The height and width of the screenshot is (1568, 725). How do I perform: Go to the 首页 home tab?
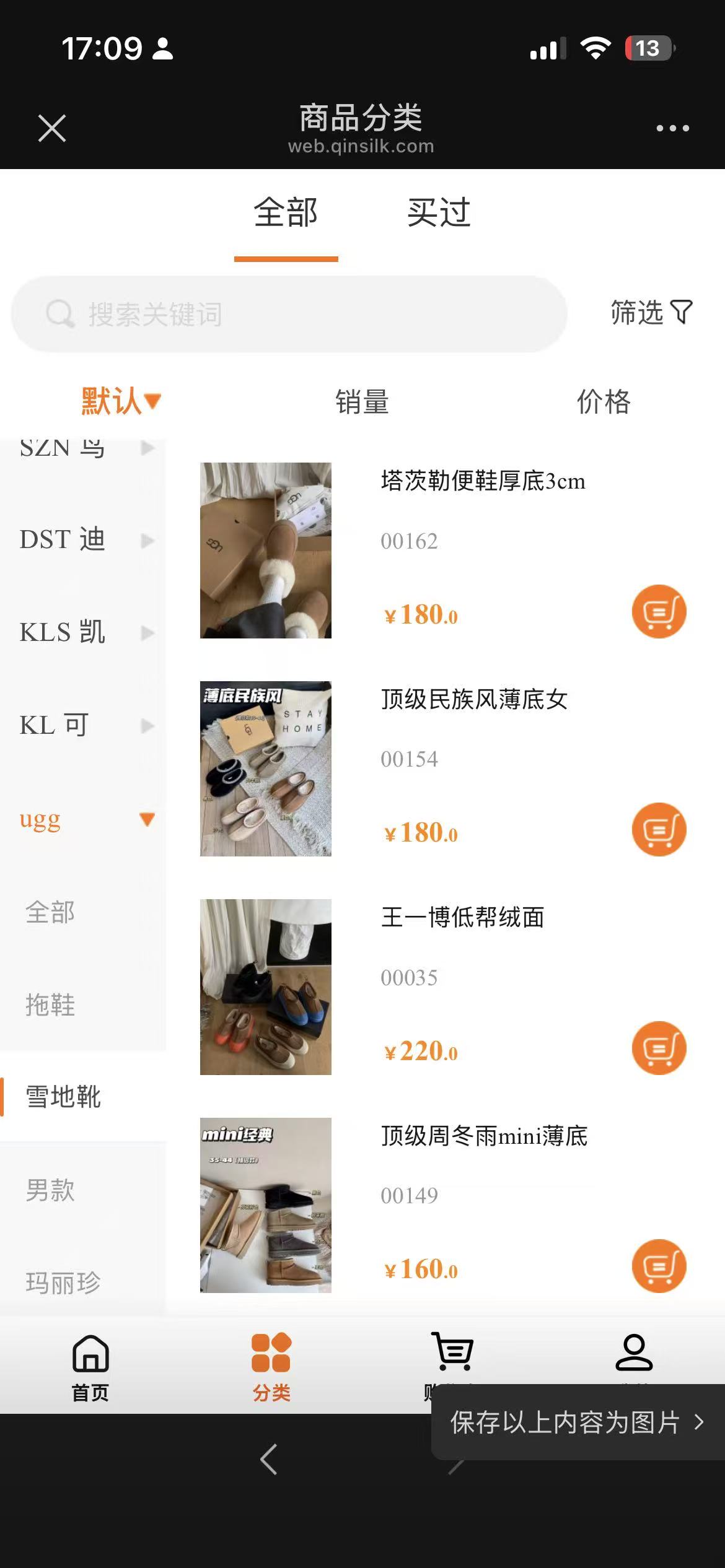(x=90, y=1367)
